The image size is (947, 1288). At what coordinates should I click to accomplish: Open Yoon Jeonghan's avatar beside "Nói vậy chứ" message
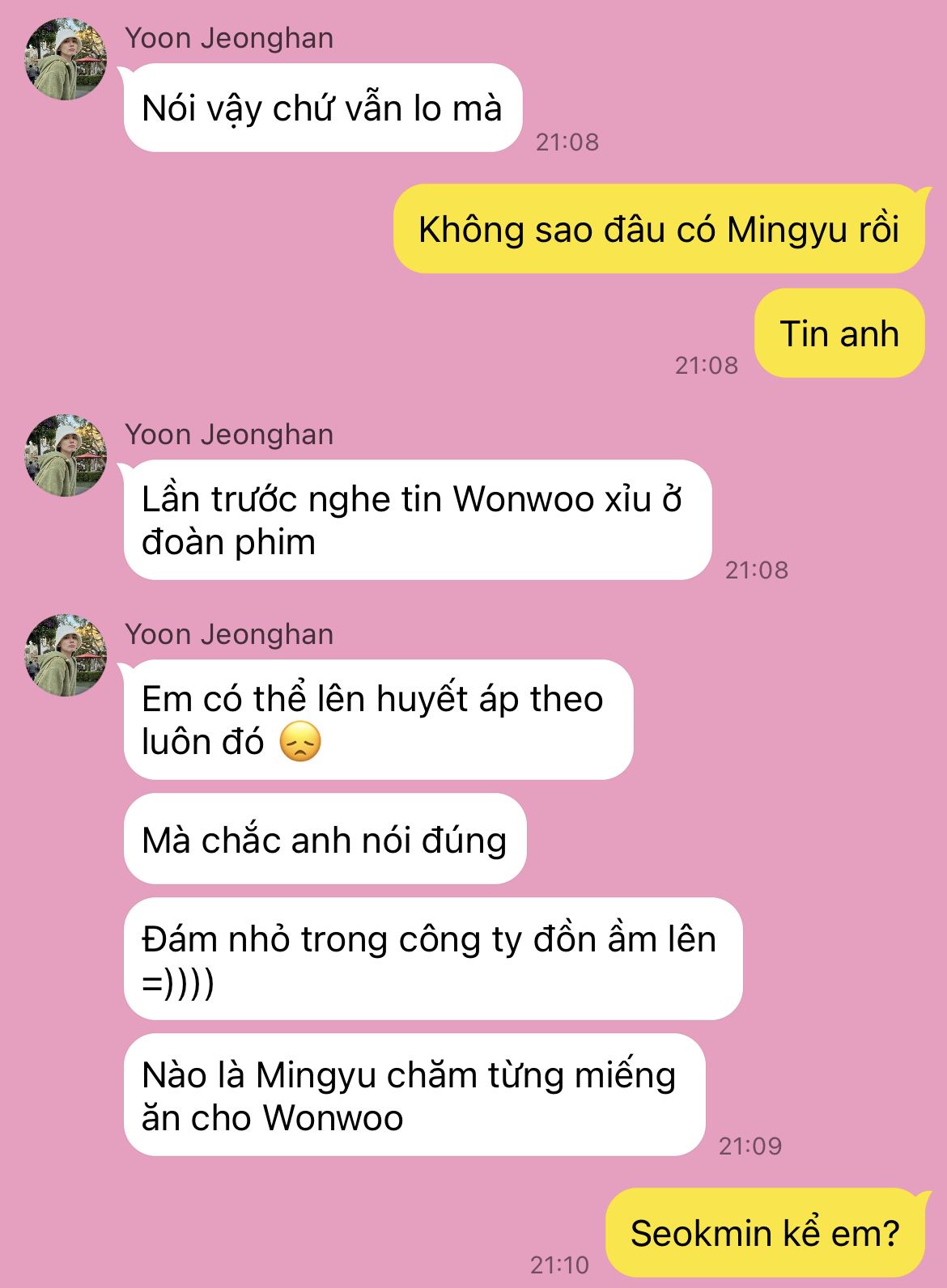tap(66, 60)
